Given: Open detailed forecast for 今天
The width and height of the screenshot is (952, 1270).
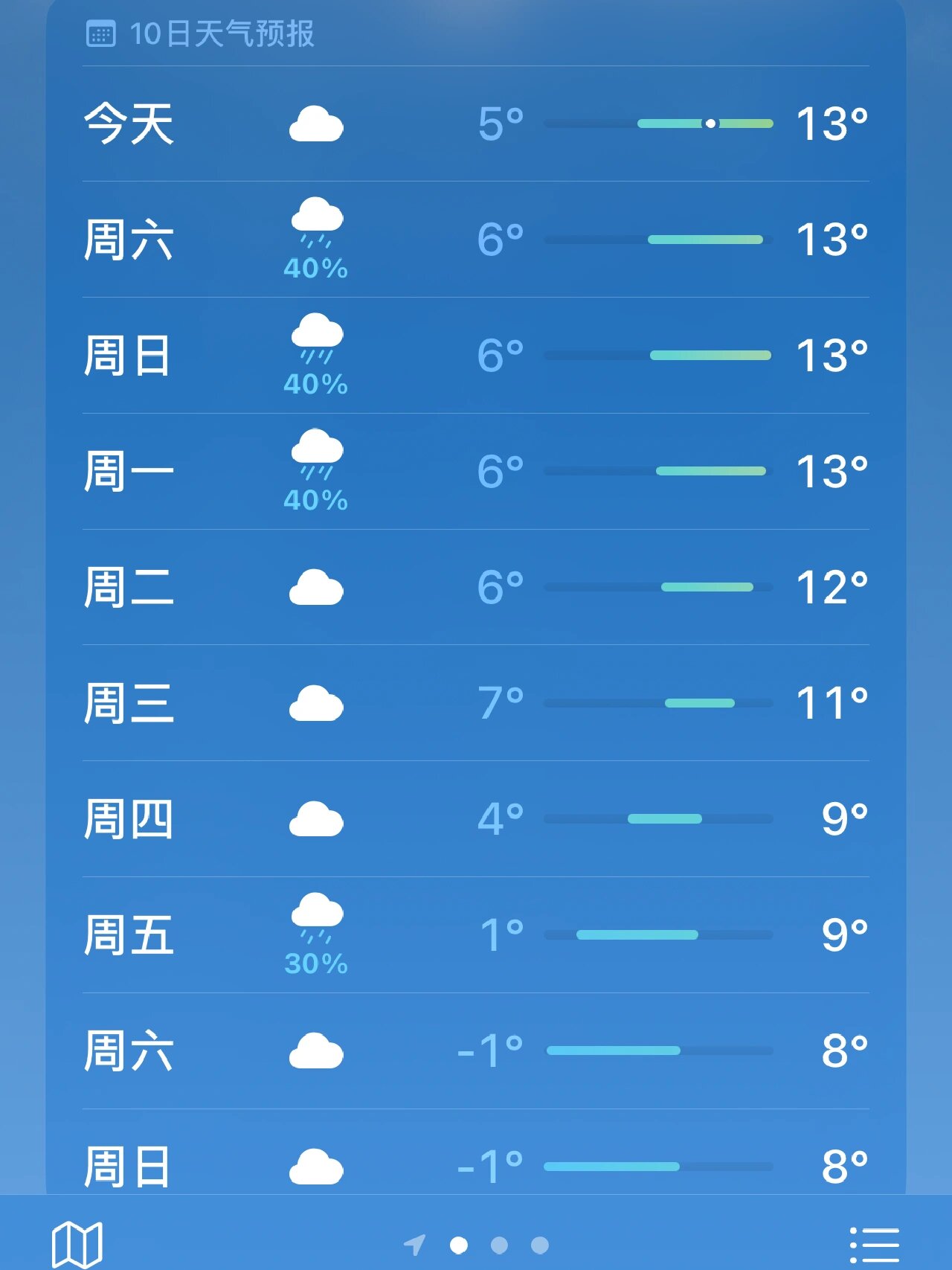Looking at the screenshot, I should [476, 123].
